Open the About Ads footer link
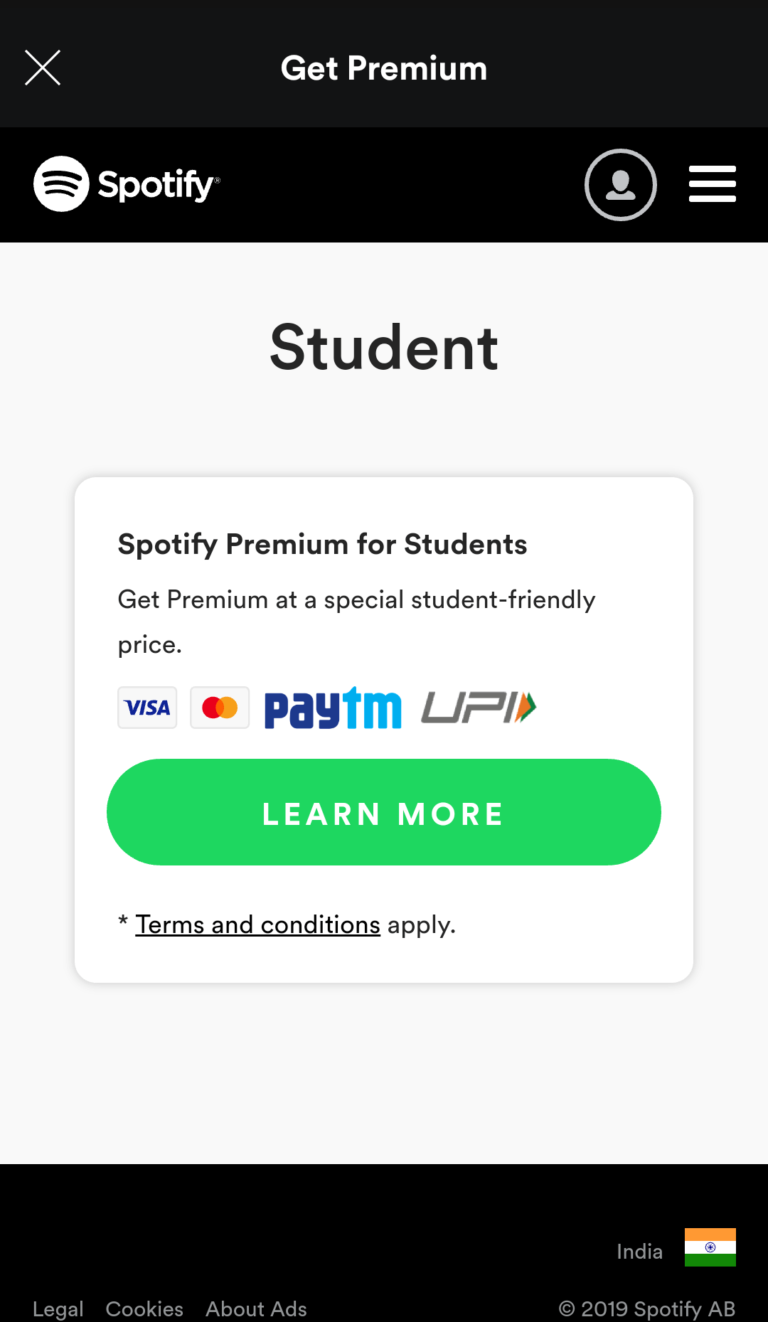768x1322 pixels. tap(256, 1308)
